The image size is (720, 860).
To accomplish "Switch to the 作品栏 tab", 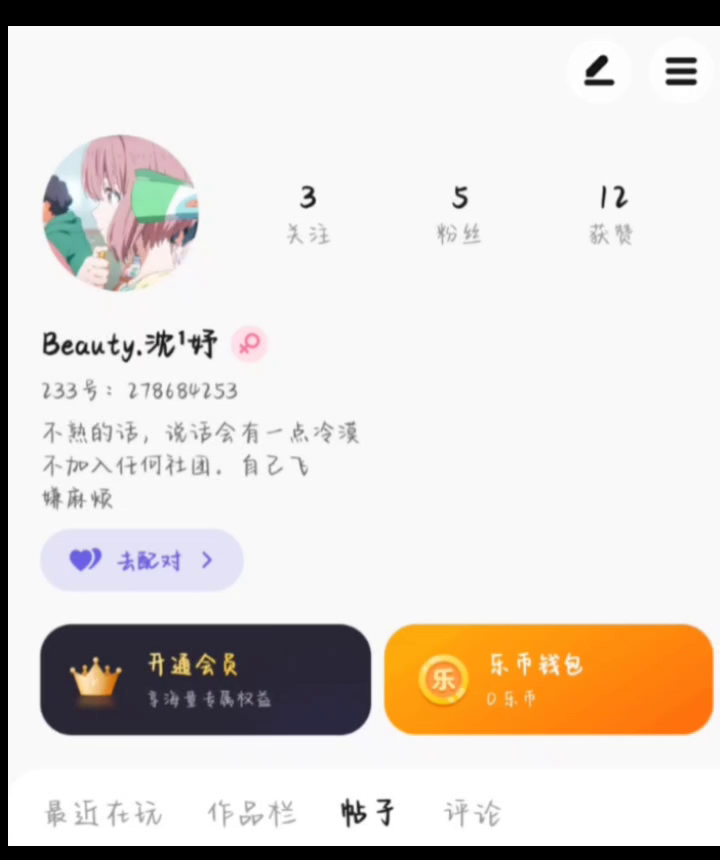I will tap(252, 813).
